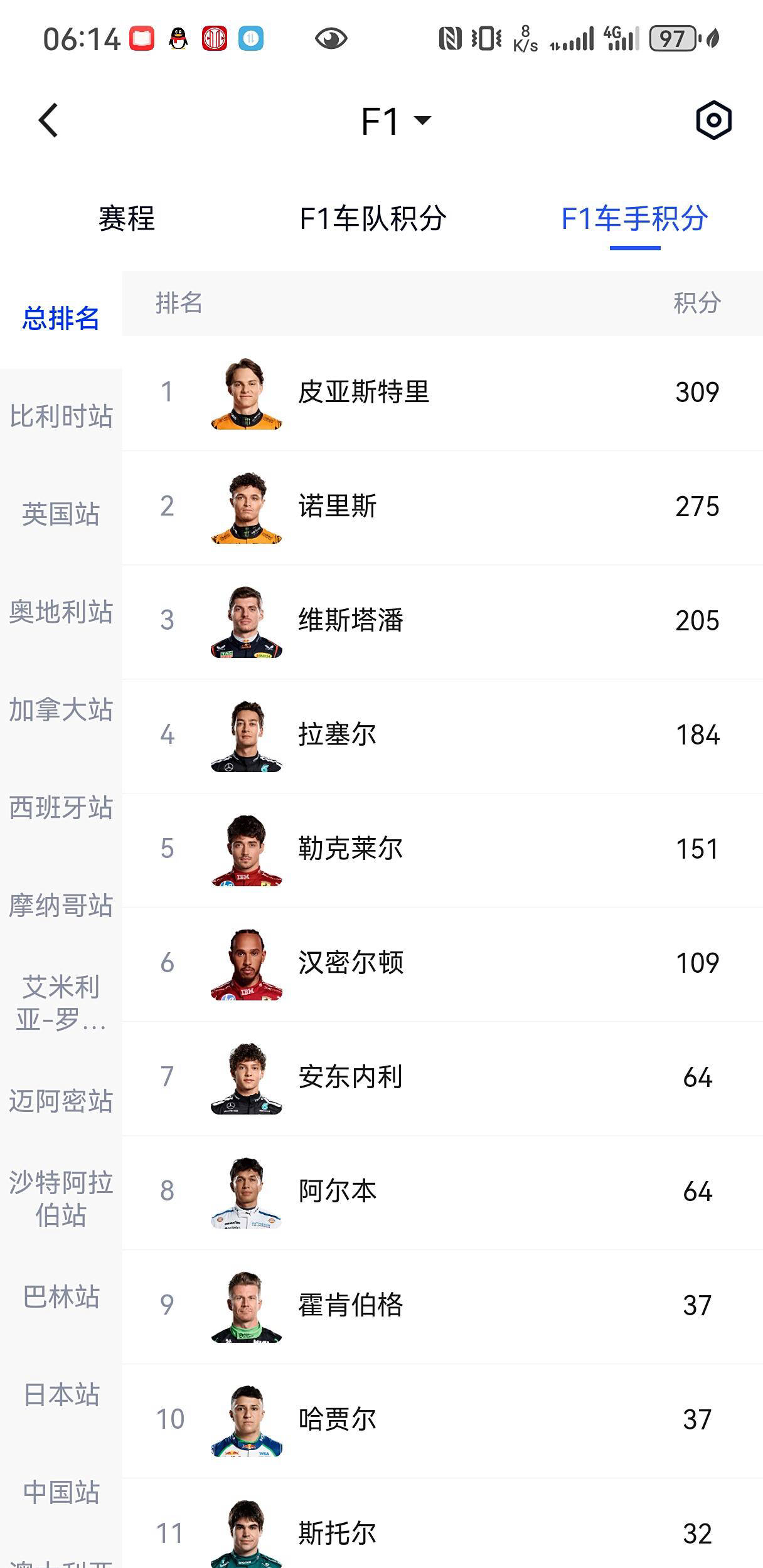Pick 巴林站 from the side list

pyautogui.click(x=61, y=1297)
